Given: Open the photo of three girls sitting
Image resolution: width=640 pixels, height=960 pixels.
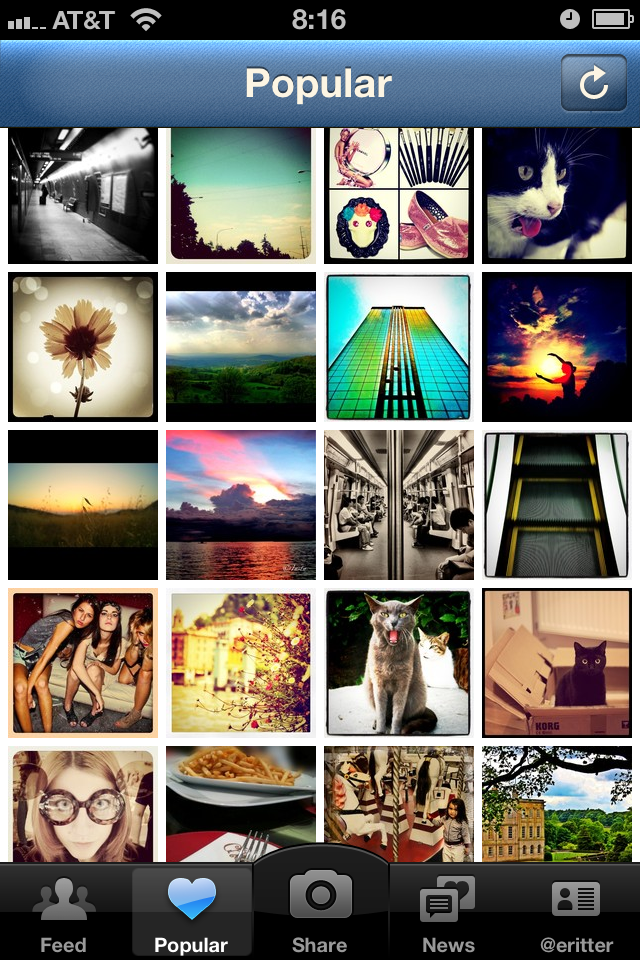Looking at the screenshot, I should pyautogui.click(x=83, y=662).
